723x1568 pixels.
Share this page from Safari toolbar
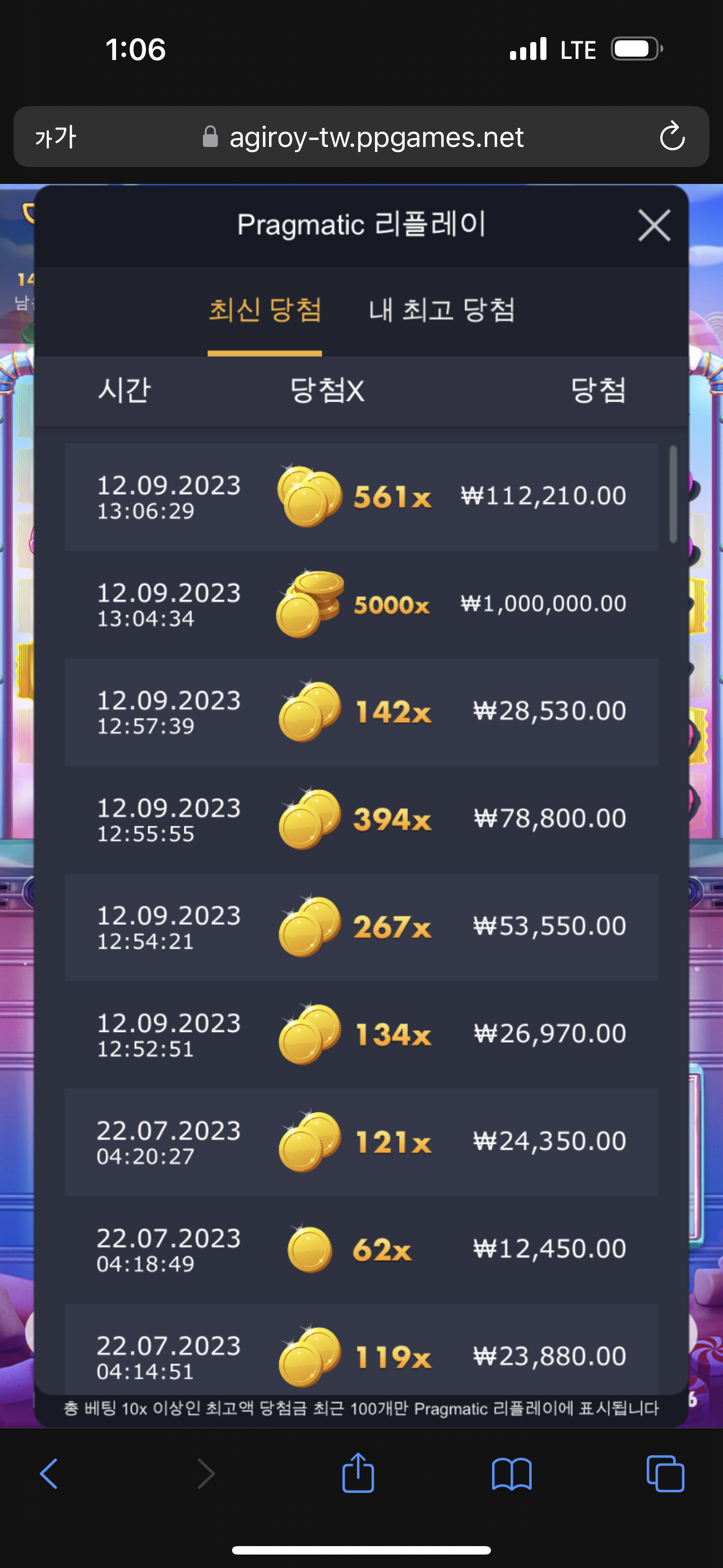(x=358, y=1472)
